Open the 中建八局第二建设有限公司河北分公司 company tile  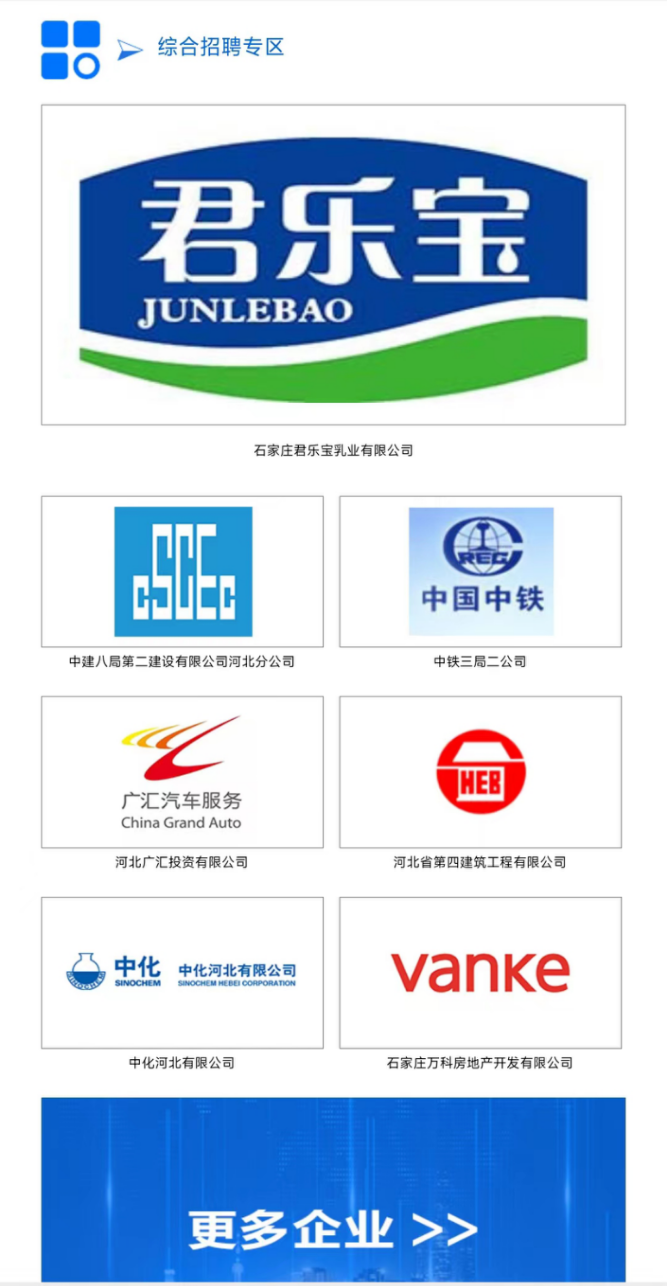pyautogui.click(x=182, y=571)
